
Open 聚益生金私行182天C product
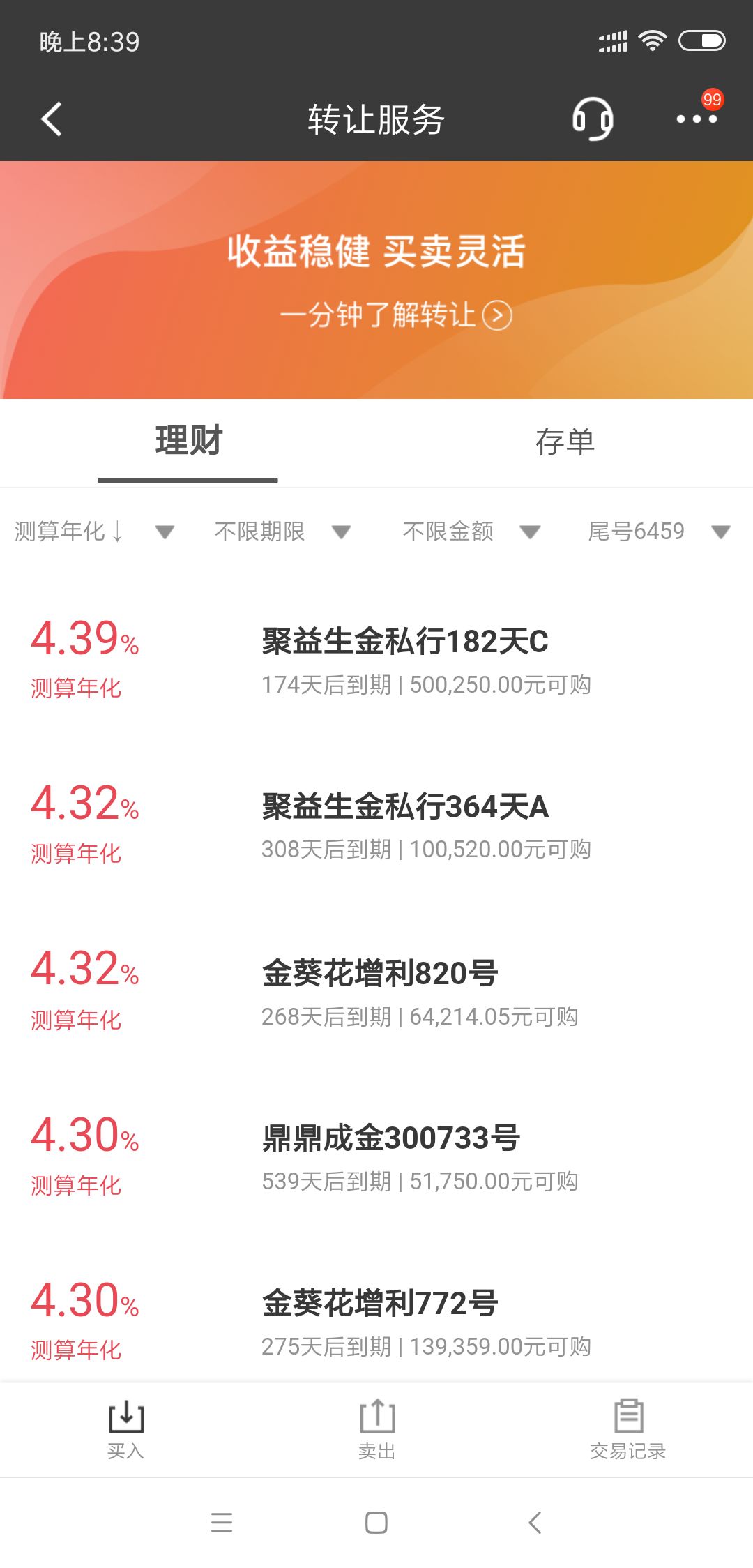pyautogui.click(x=376, y=661)
